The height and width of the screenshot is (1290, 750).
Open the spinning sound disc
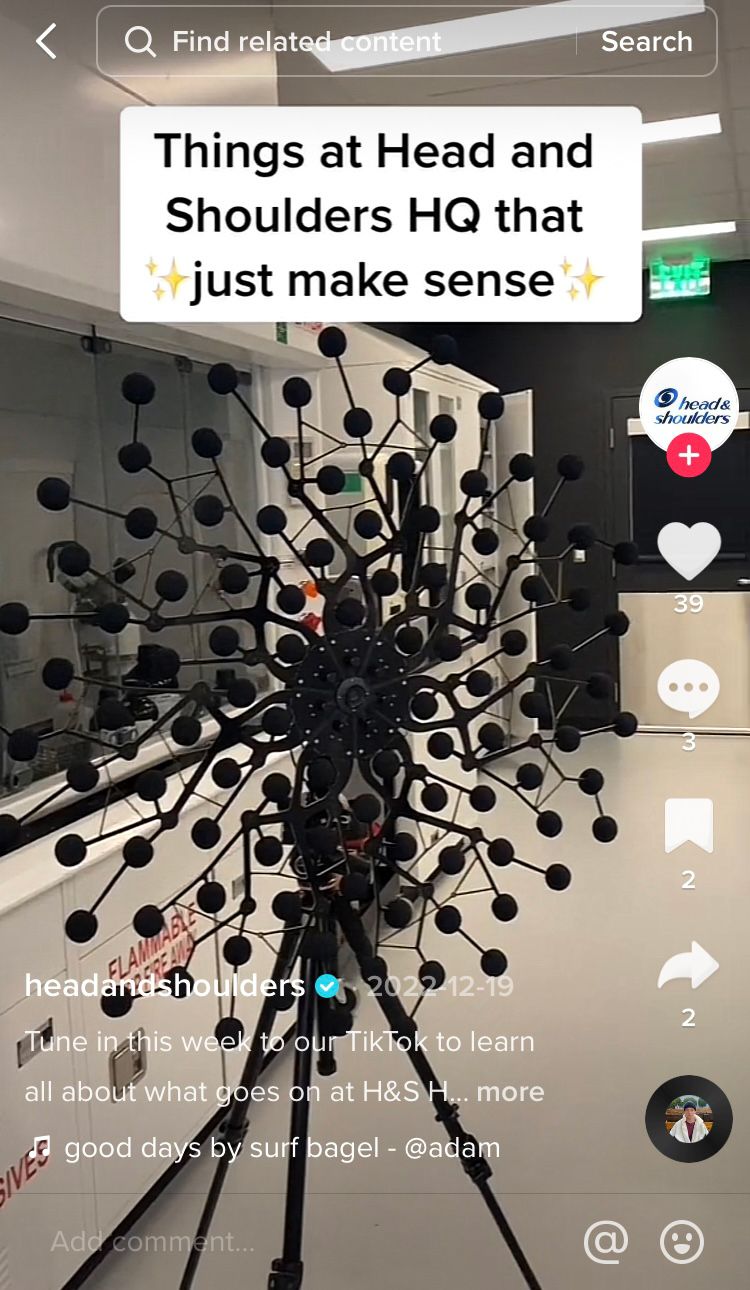click(688, 1119)
